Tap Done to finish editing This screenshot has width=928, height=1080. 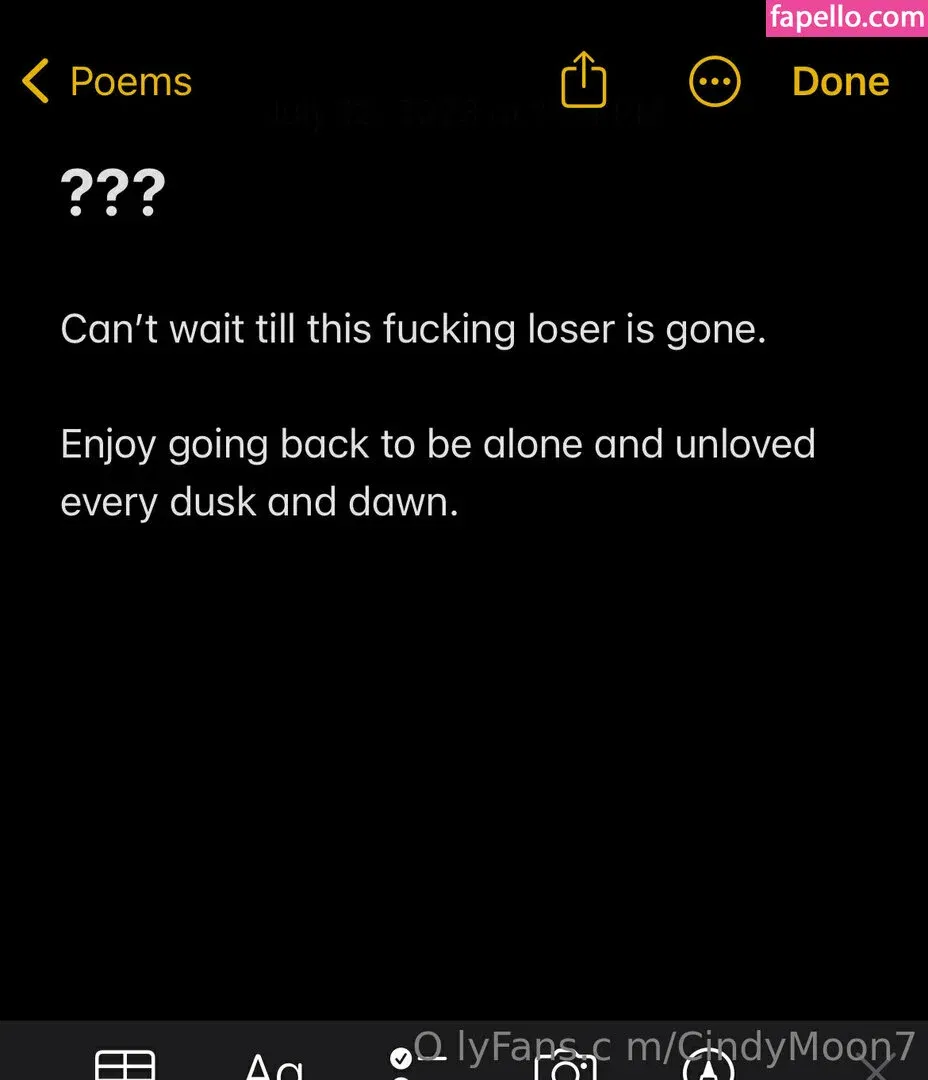coord(840,82)
